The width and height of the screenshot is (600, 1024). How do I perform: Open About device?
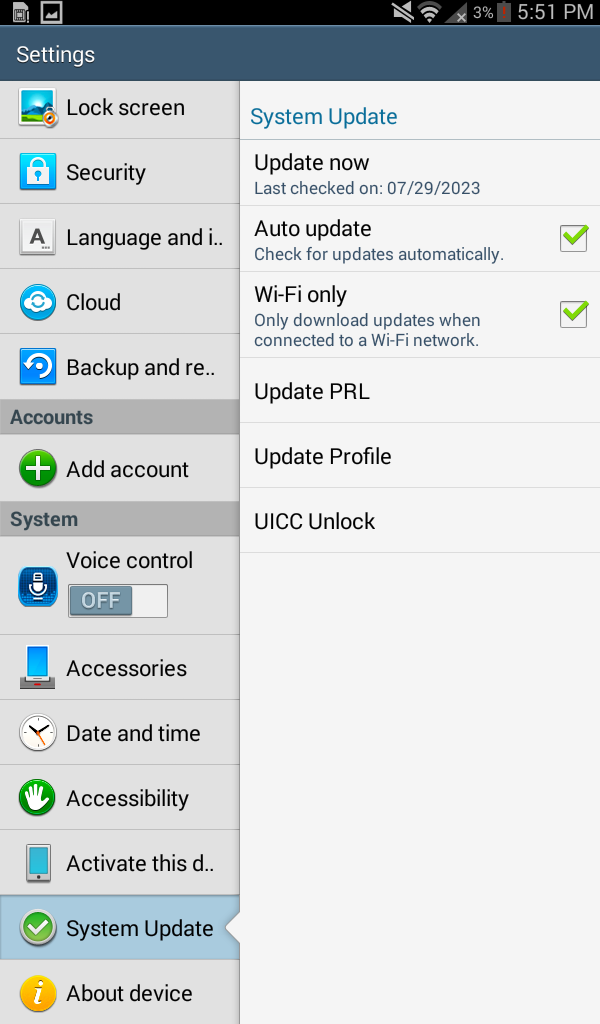tap(119, 993)
